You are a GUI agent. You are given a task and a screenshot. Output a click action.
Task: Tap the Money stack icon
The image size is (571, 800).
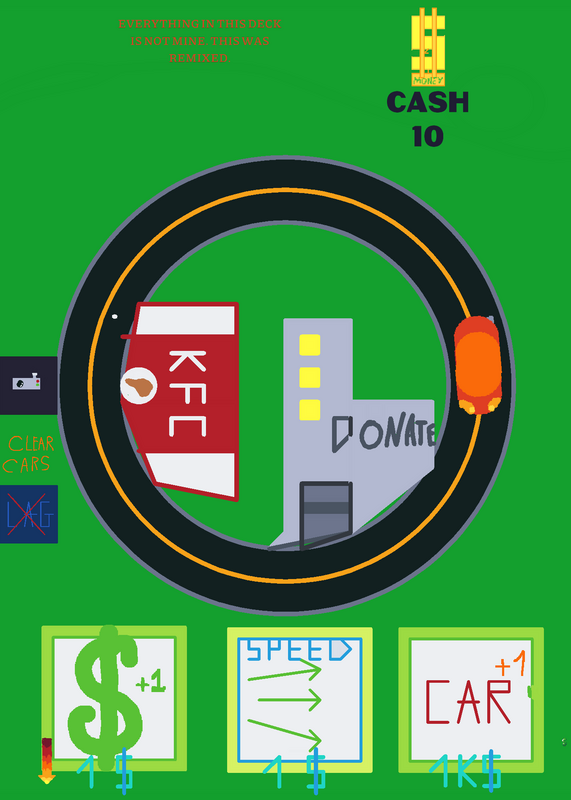click(428, 47)
